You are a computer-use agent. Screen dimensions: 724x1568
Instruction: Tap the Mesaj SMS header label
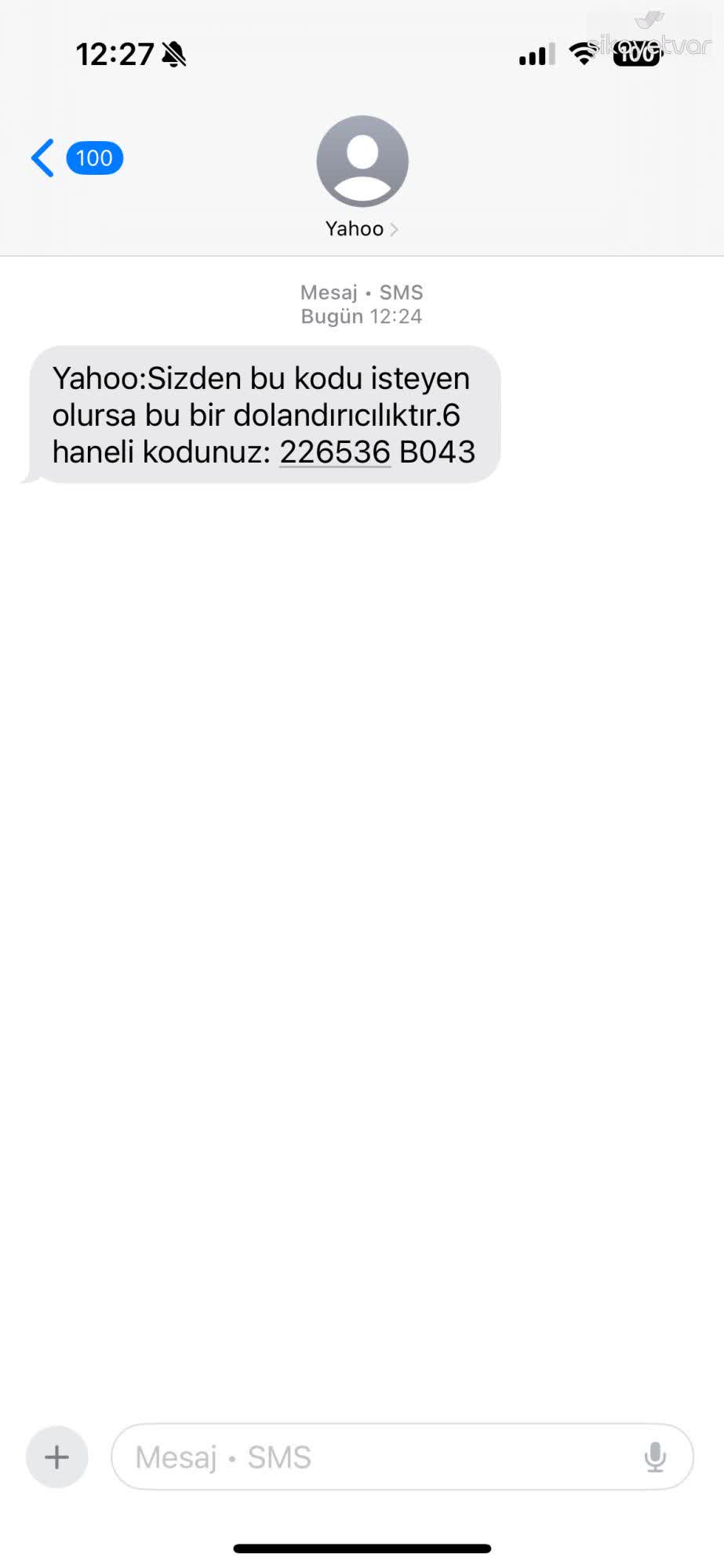coord(362,292)
